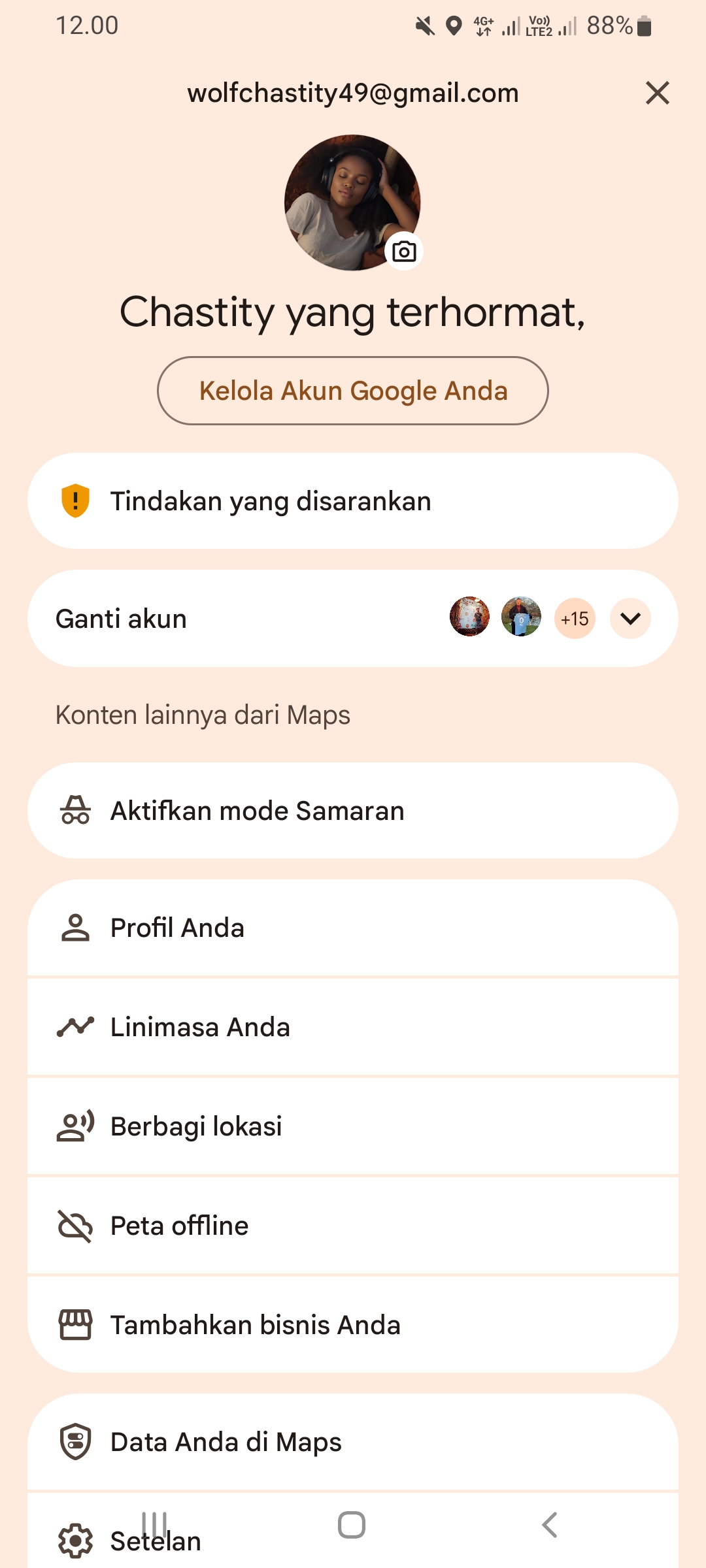
Task: Close the account menu
Action: coord(657,93)
